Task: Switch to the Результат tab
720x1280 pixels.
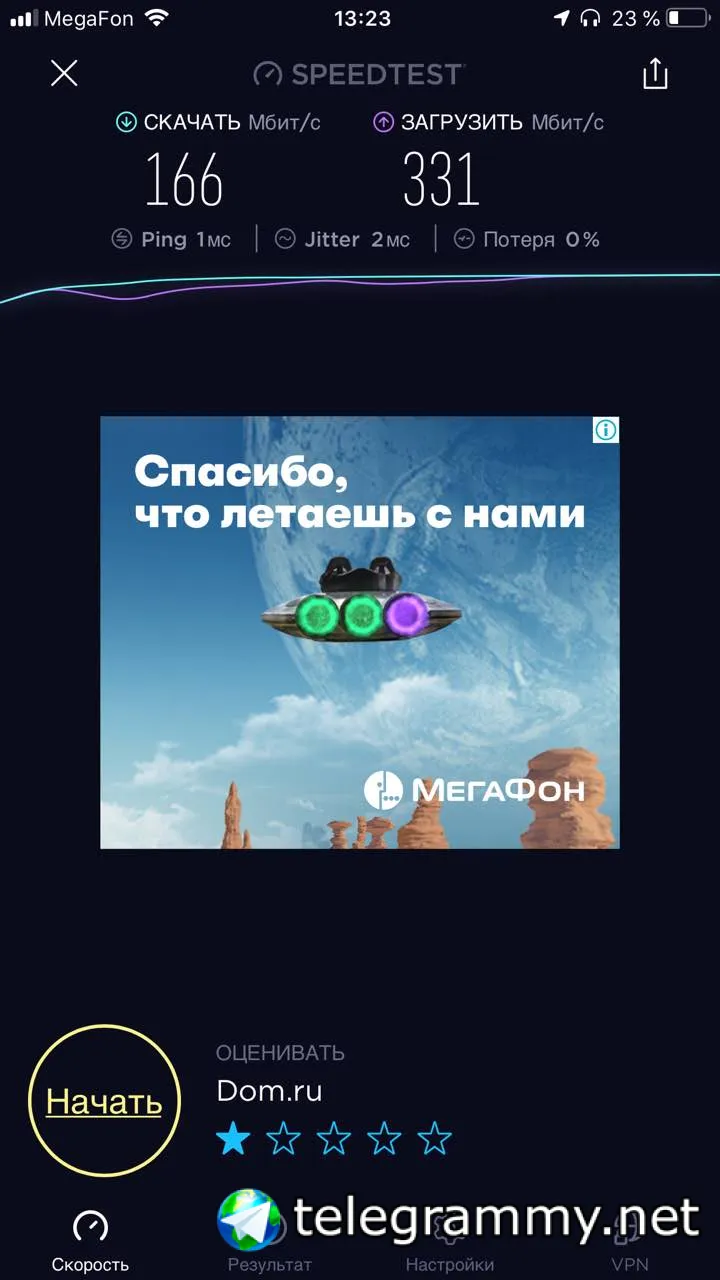Action: 270,1242
